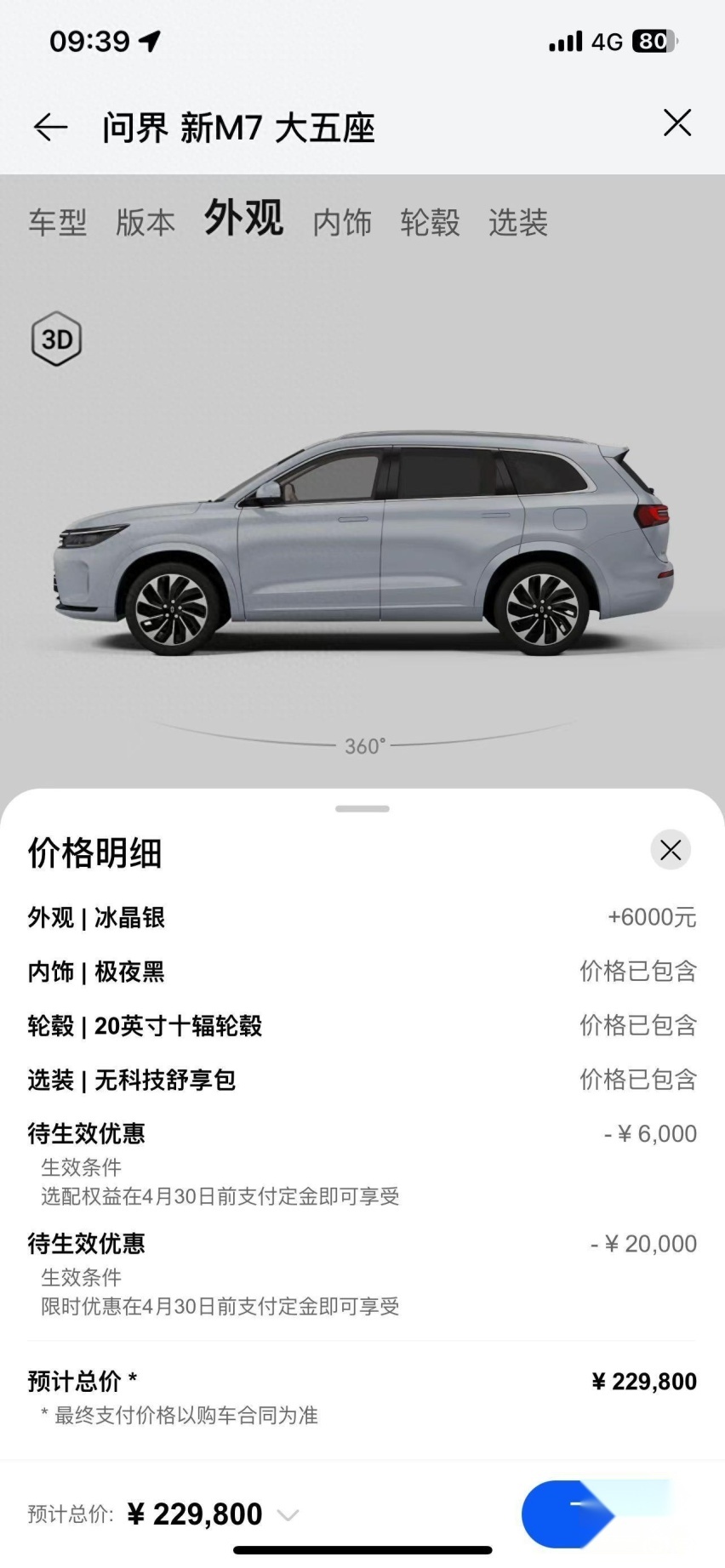This screenshot has height=1568, width=725.
Task: Switch to the 版本 tab
Action: (146, 223)
